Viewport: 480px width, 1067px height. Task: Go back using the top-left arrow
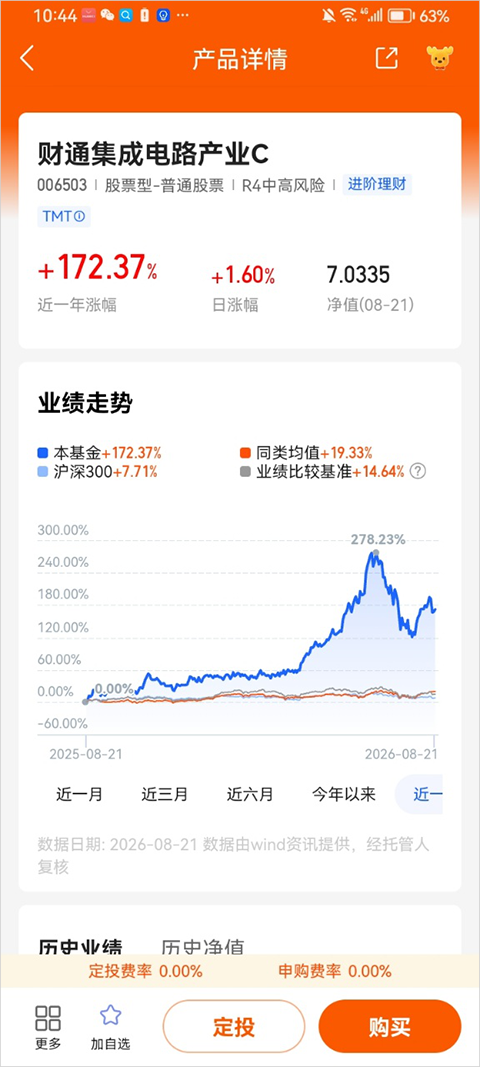pyautogui.click(x=27, y=59)
